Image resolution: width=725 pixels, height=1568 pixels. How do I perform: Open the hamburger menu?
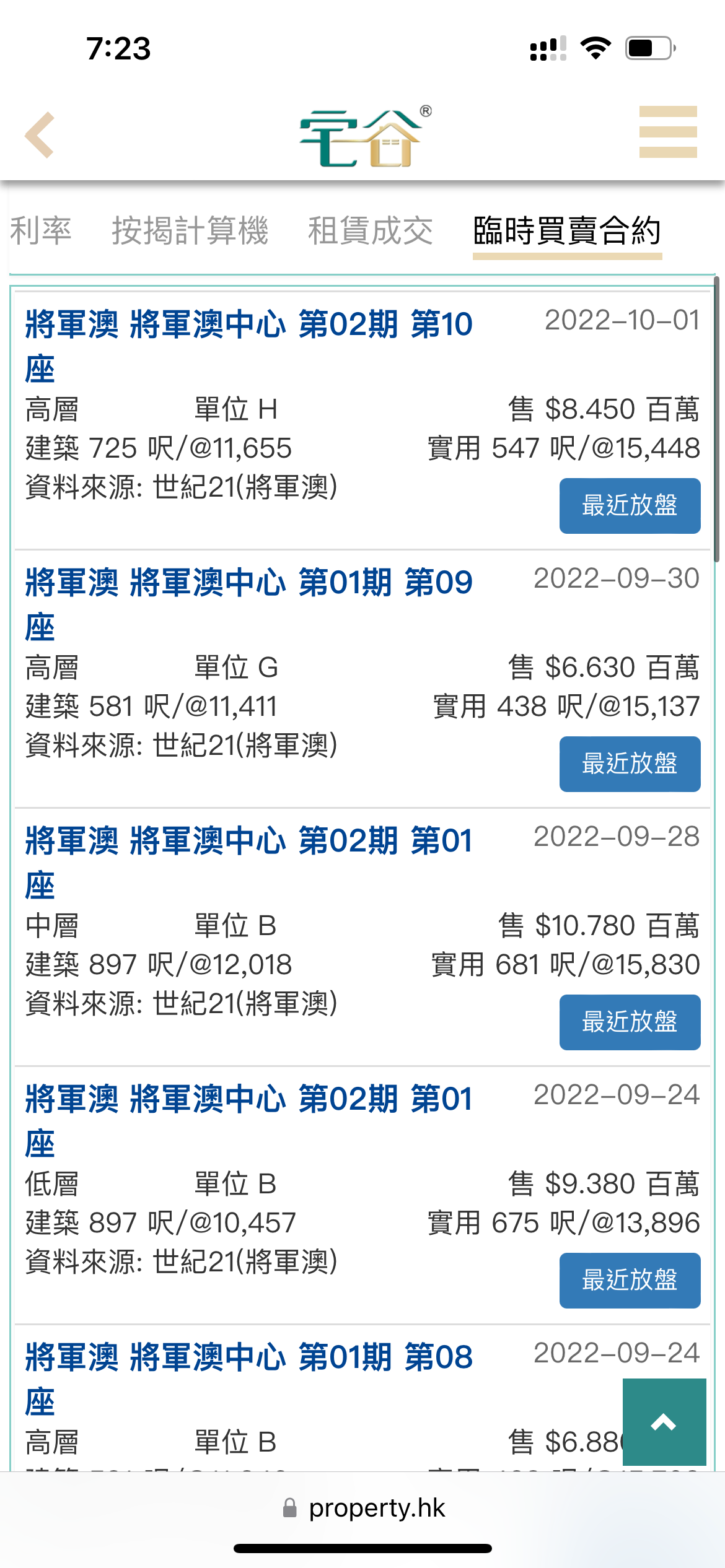(x=668, y=132)
